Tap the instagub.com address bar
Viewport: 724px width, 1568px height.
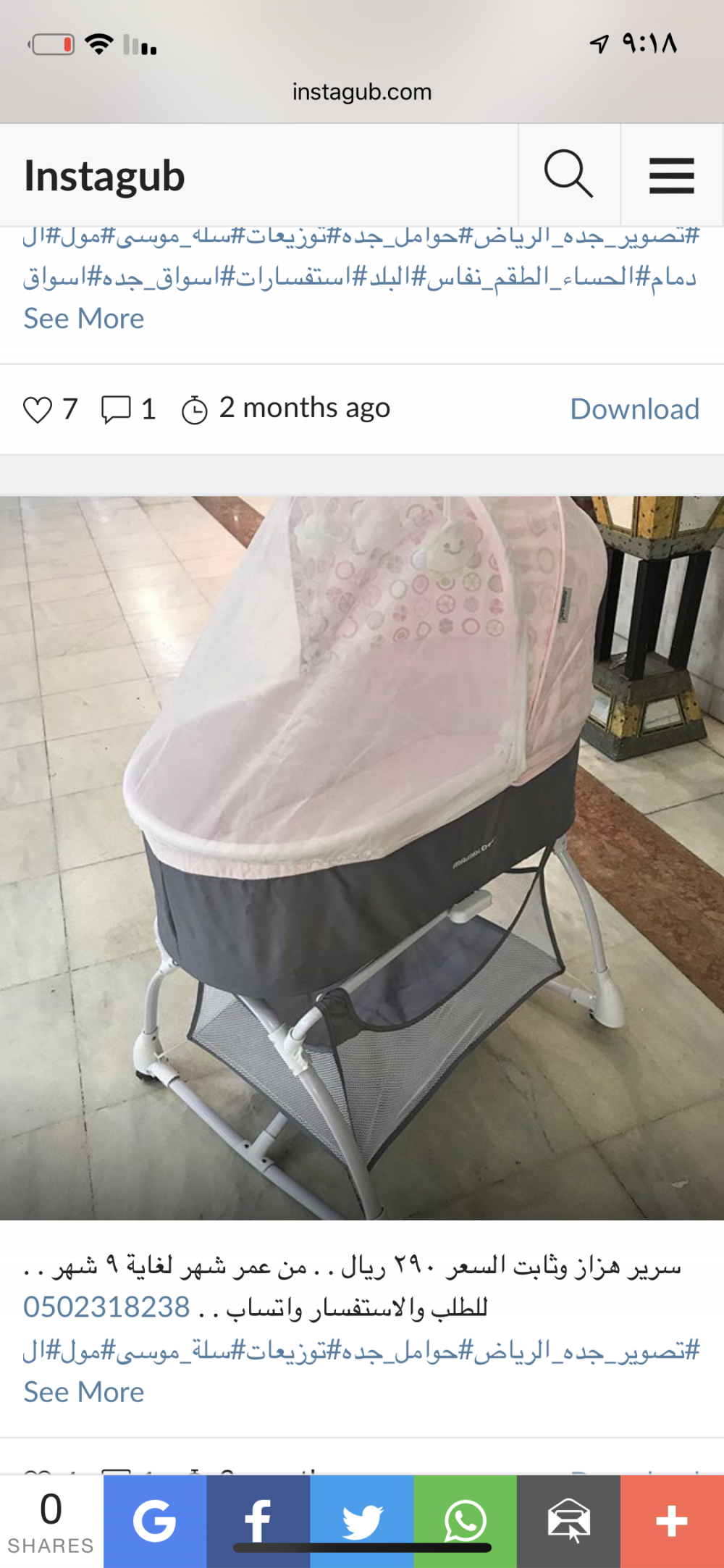pos(362,92)
